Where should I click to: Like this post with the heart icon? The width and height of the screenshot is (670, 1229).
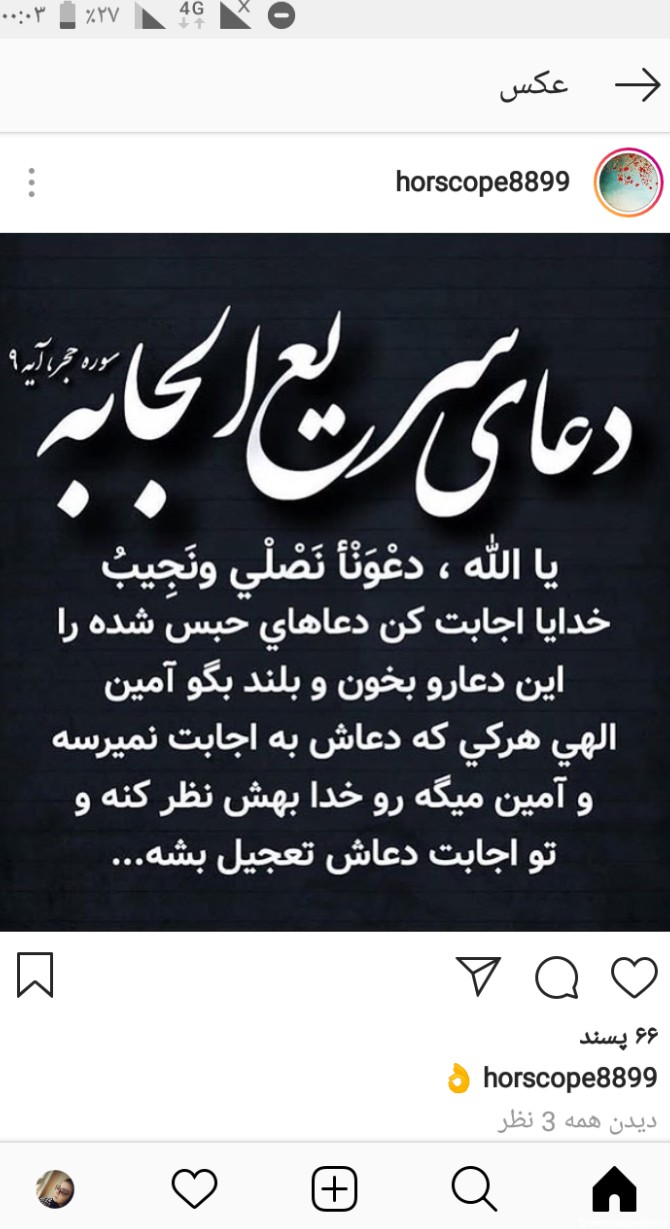(634, 977)
